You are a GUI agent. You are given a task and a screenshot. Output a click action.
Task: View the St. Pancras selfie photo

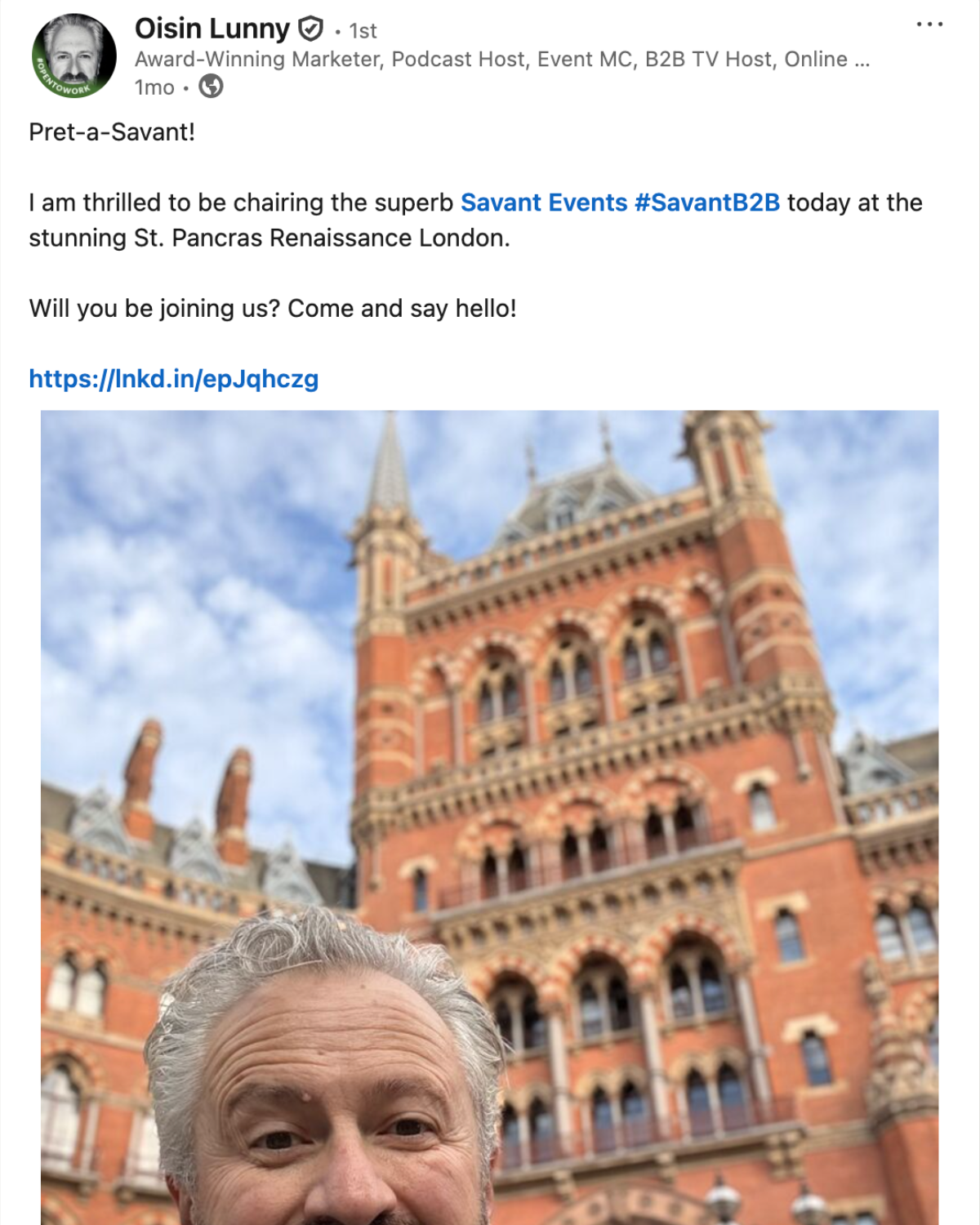[490, 817]
